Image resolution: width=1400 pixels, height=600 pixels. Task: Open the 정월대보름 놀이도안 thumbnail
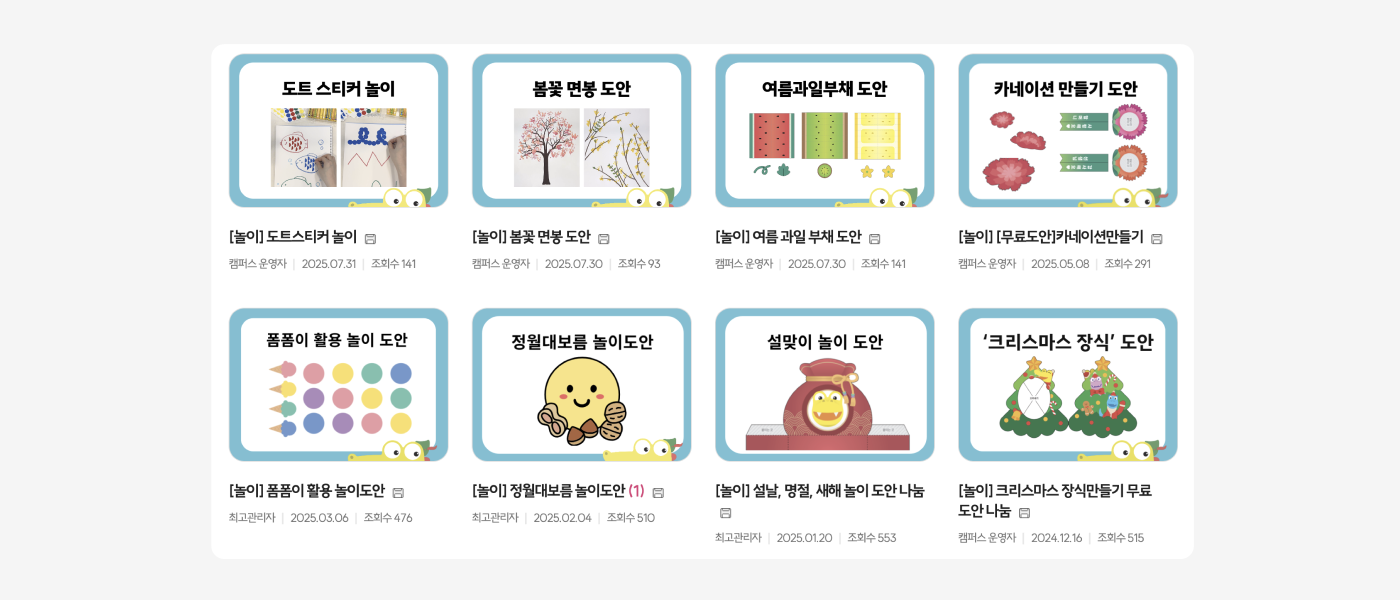tap(581, 385)
